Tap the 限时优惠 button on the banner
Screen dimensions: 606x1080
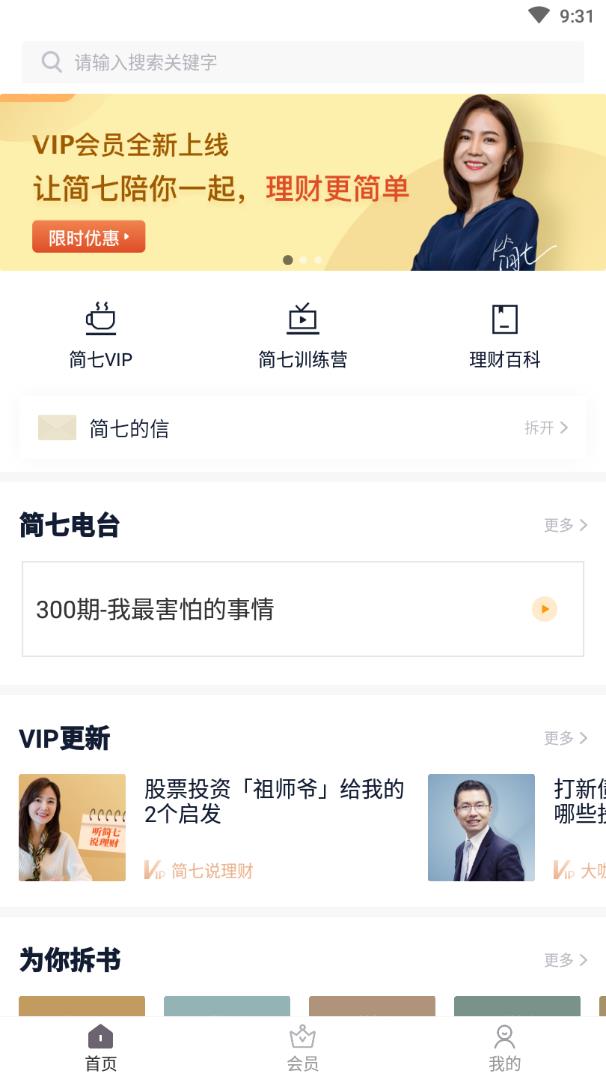tap(89, 237)
